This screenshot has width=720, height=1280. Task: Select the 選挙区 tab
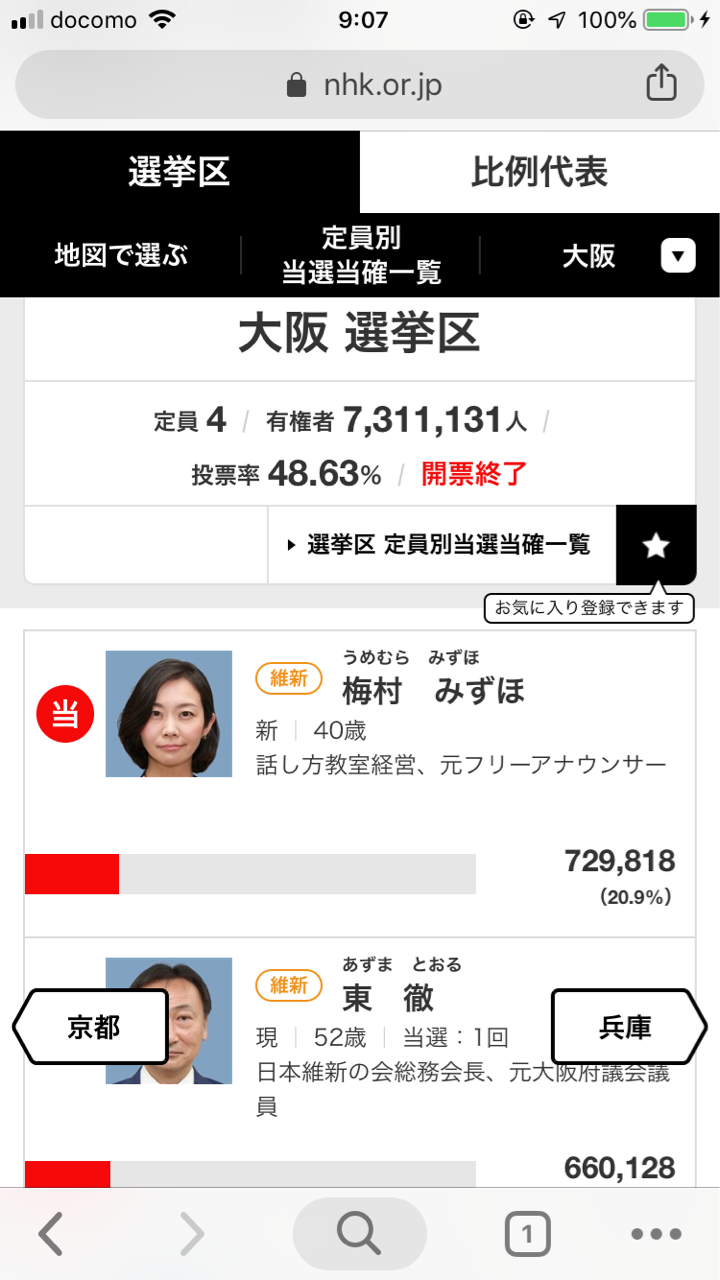click(179, 172)
